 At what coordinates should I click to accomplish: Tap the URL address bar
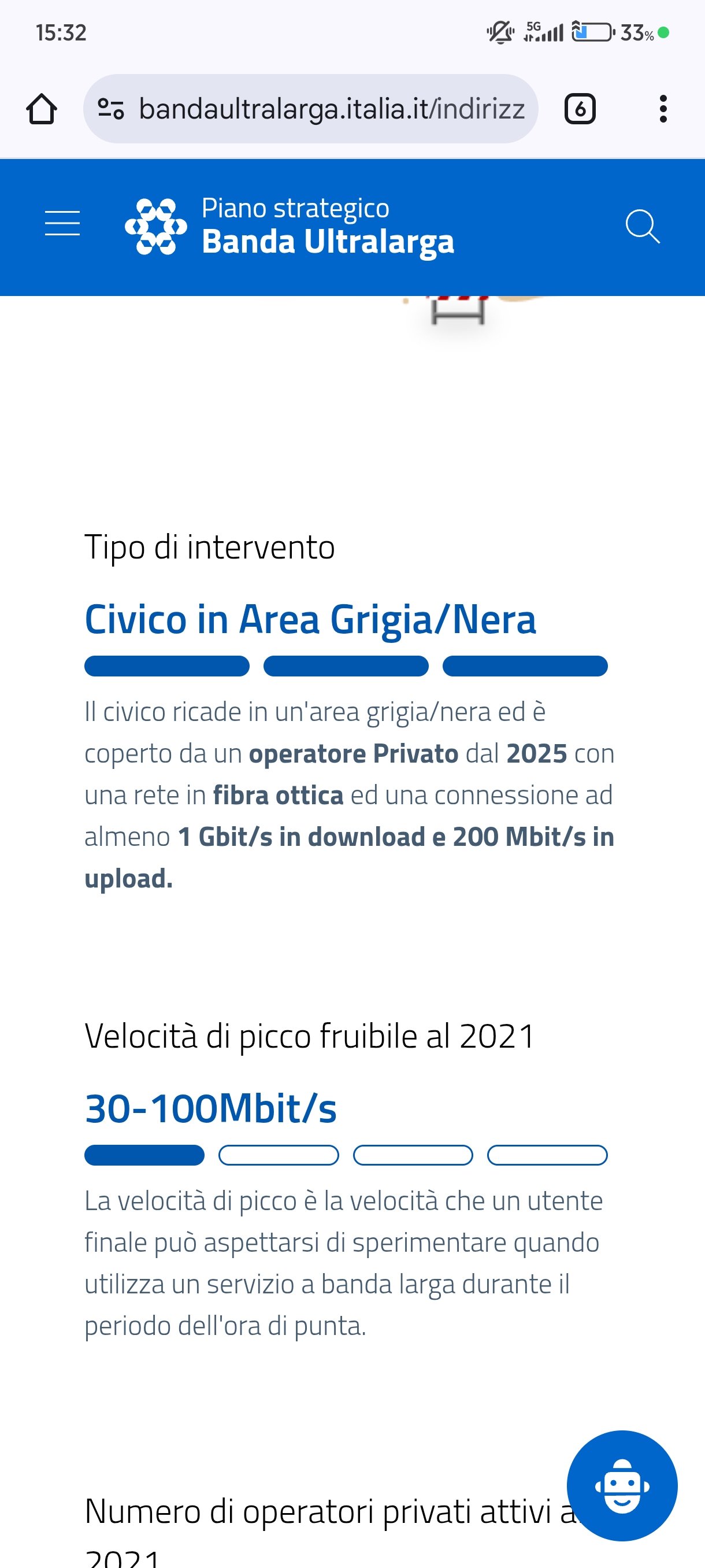tap(332, 110)
